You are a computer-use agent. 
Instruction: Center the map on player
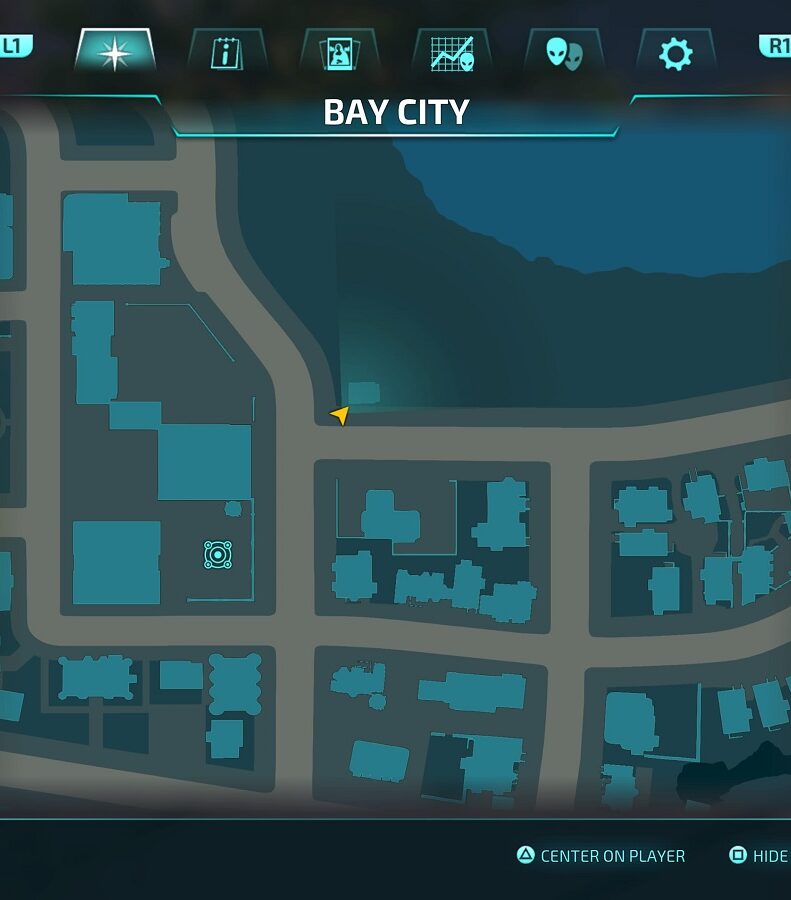click(601, 856)
